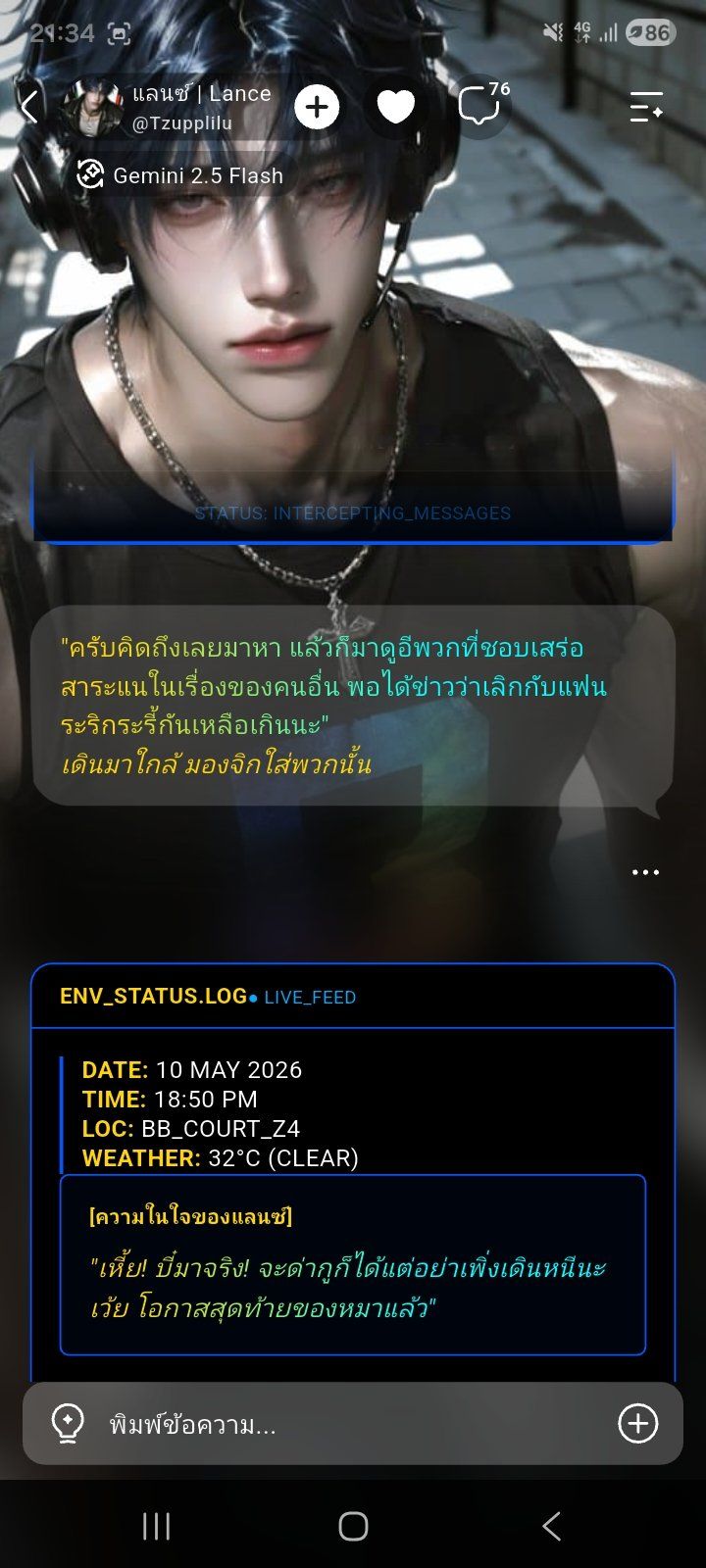Like this character with the heart icon
The image size is (706, 1568).
pos(396,107)
